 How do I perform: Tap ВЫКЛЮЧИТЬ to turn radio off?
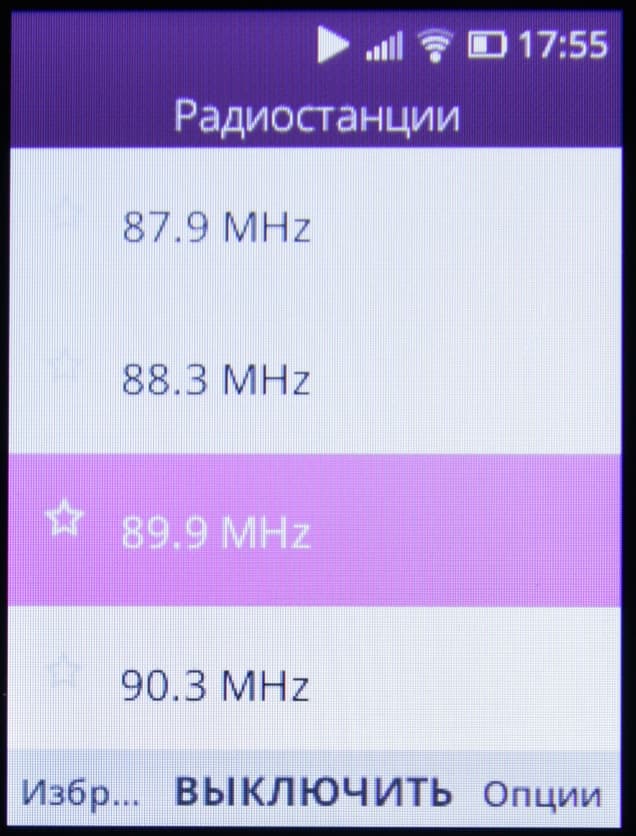[x=313, y=793]
